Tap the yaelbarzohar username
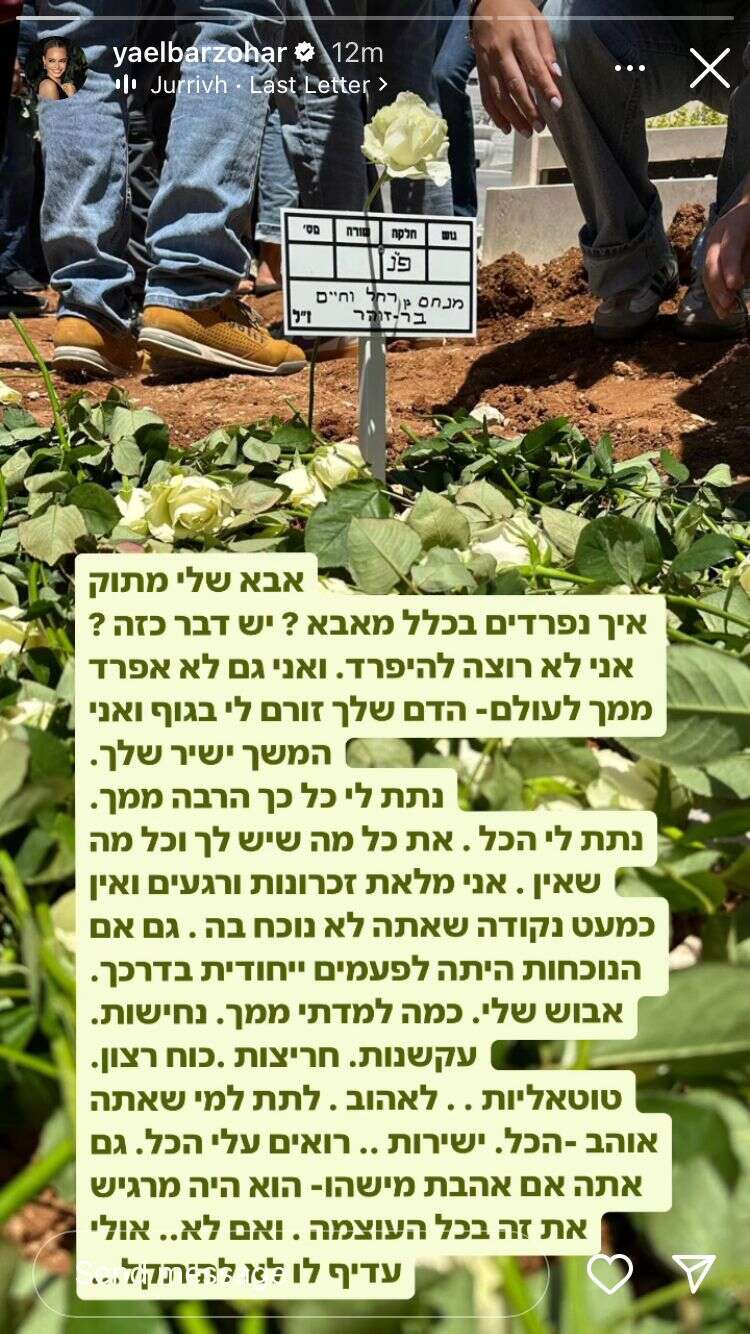The image size is (750, 1334). click(200, 53)
